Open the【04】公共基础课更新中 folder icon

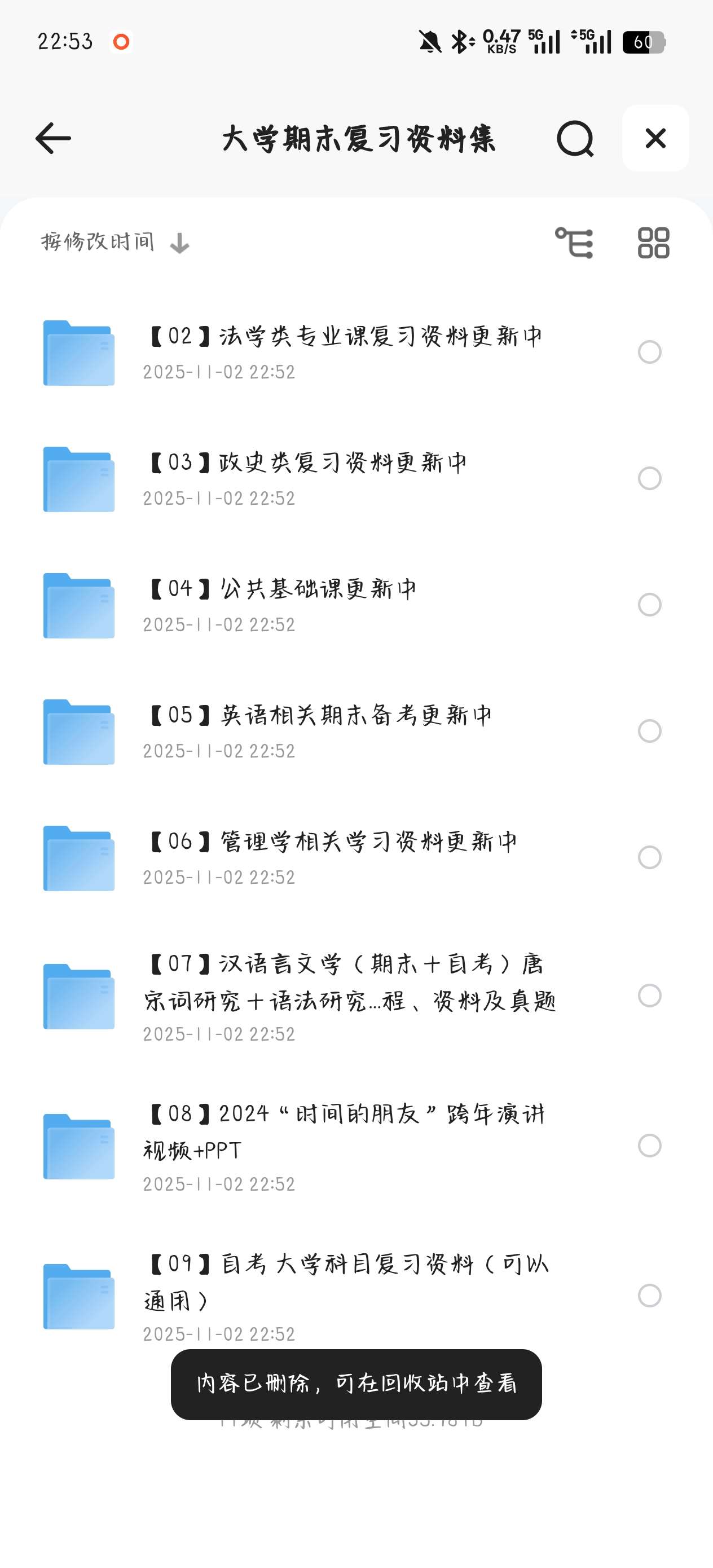click(78, 605)
